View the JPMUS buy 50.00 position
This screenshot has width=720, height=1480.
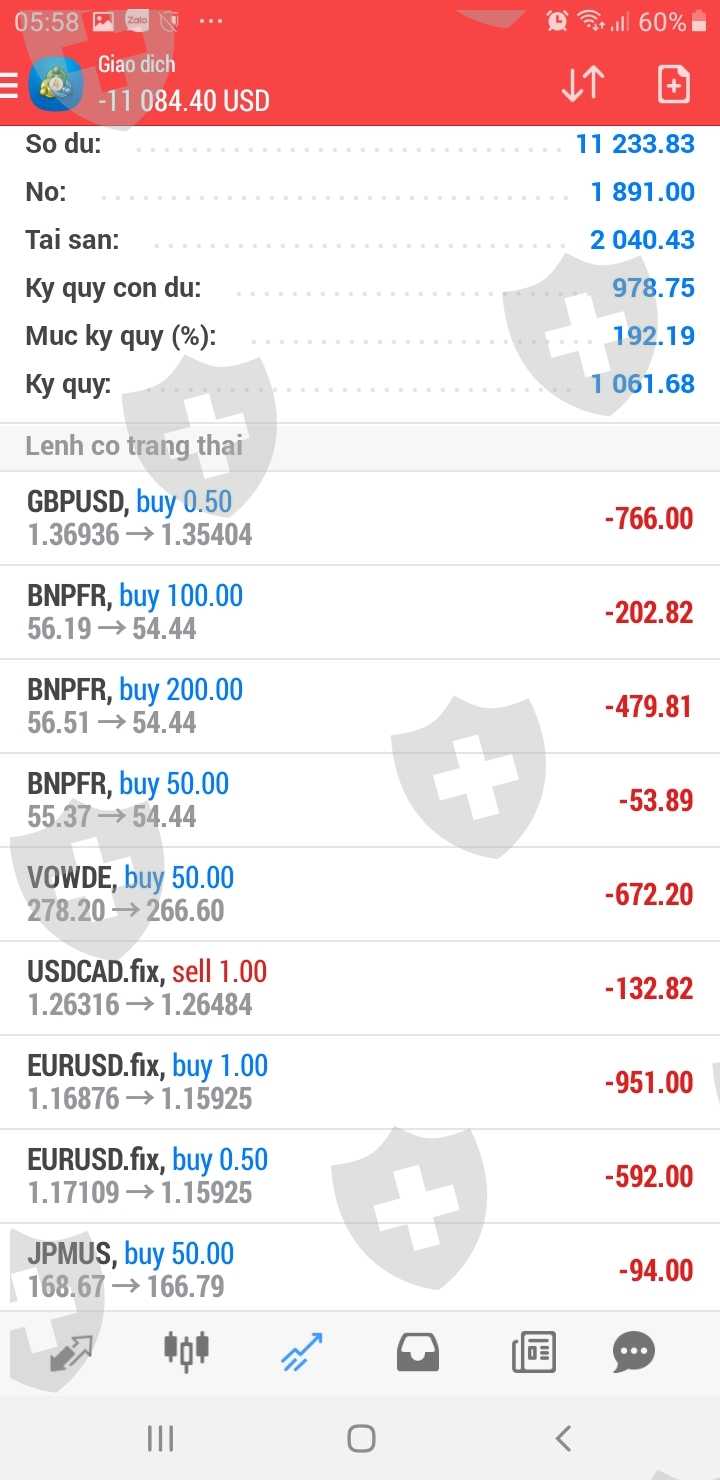click(360, 1270)
